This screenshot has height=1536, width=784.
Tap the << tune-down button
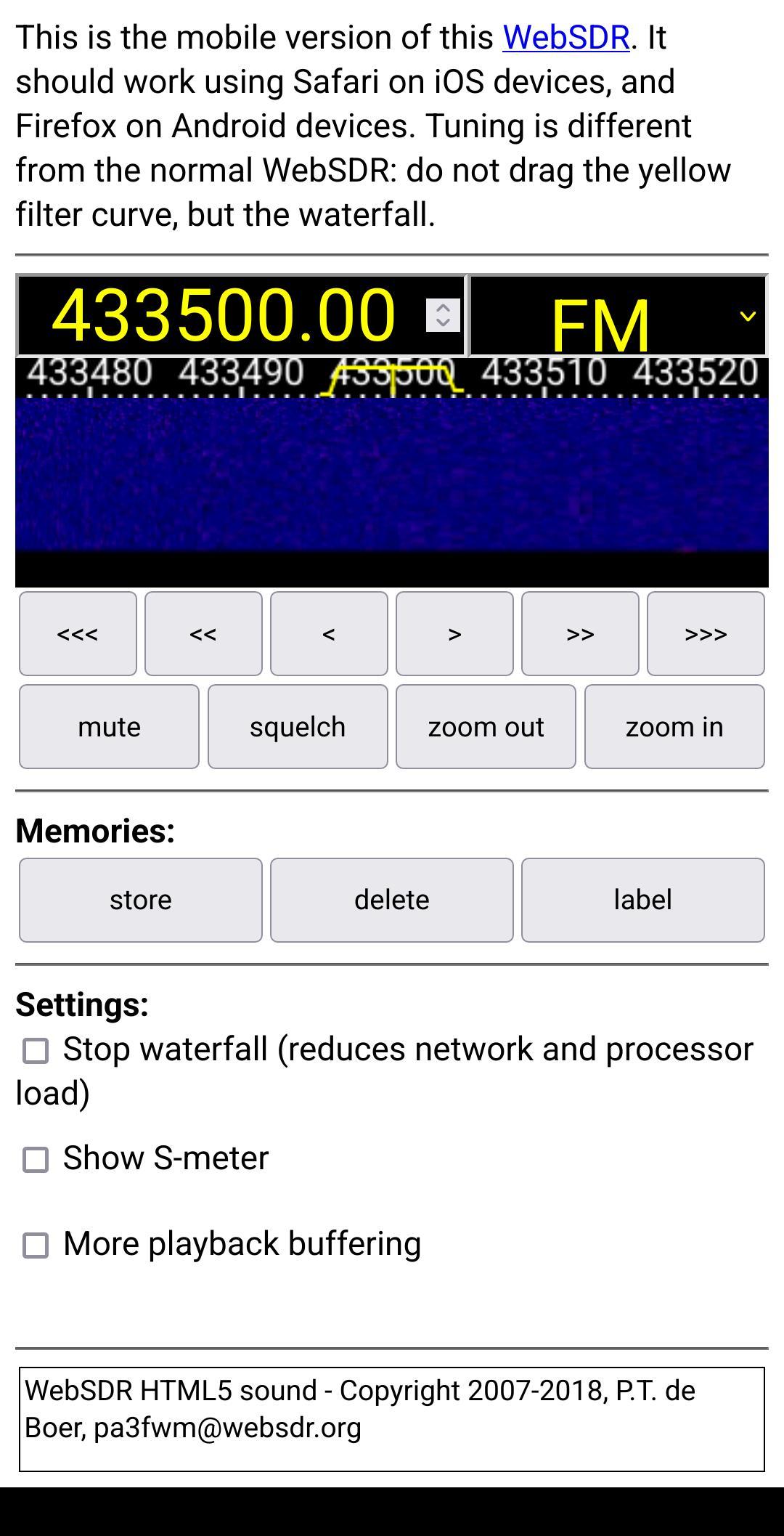[x=203, y=633]
